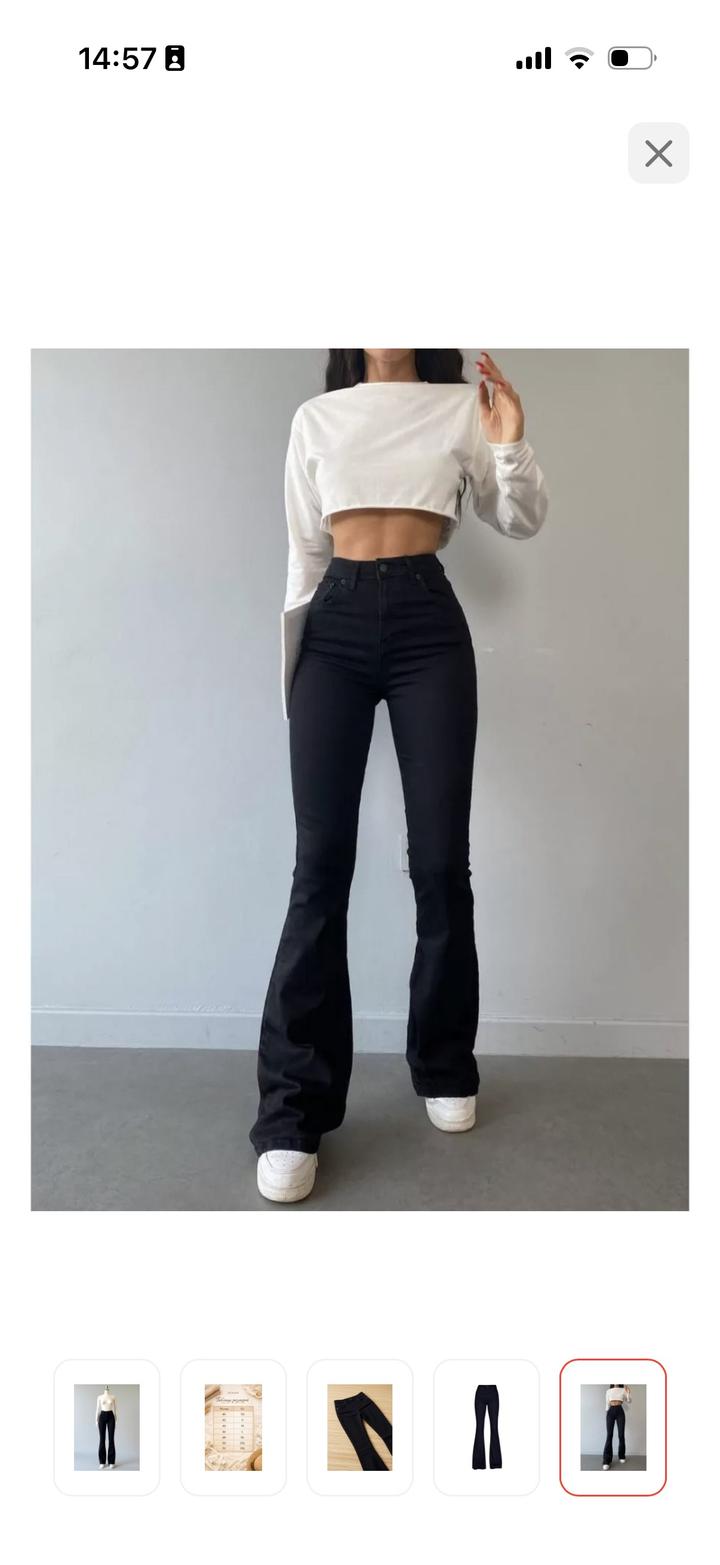The height and width of the screenshot is (1565, 720).
Task: Close the product image viewer
Action: (x=658, y=153)
